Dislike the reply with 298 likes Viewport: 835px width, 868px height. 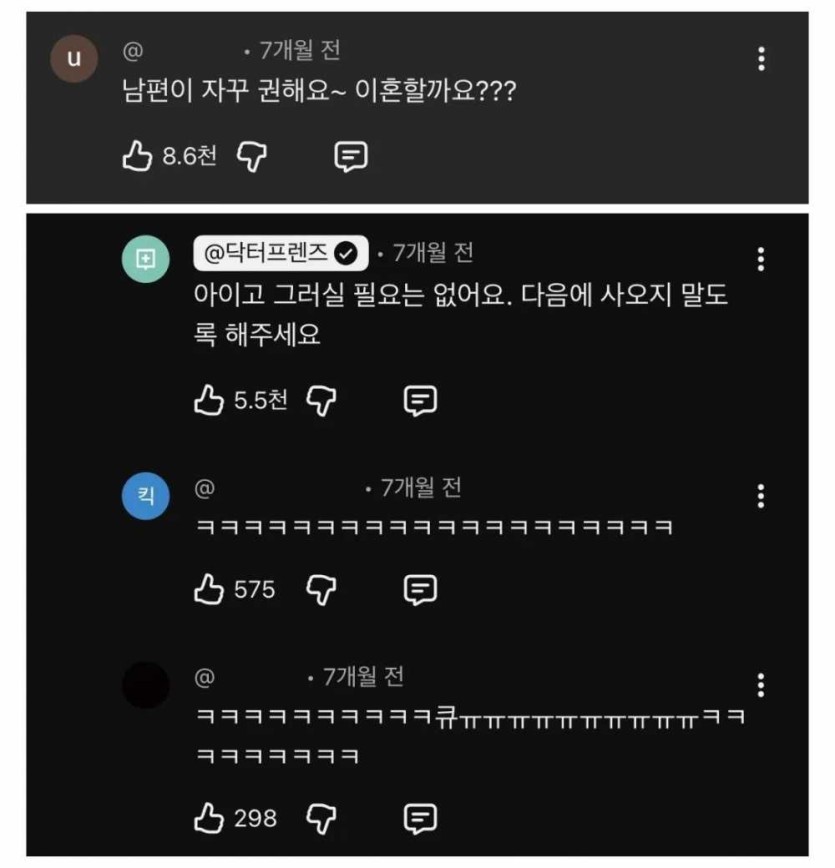coord(321,818)
